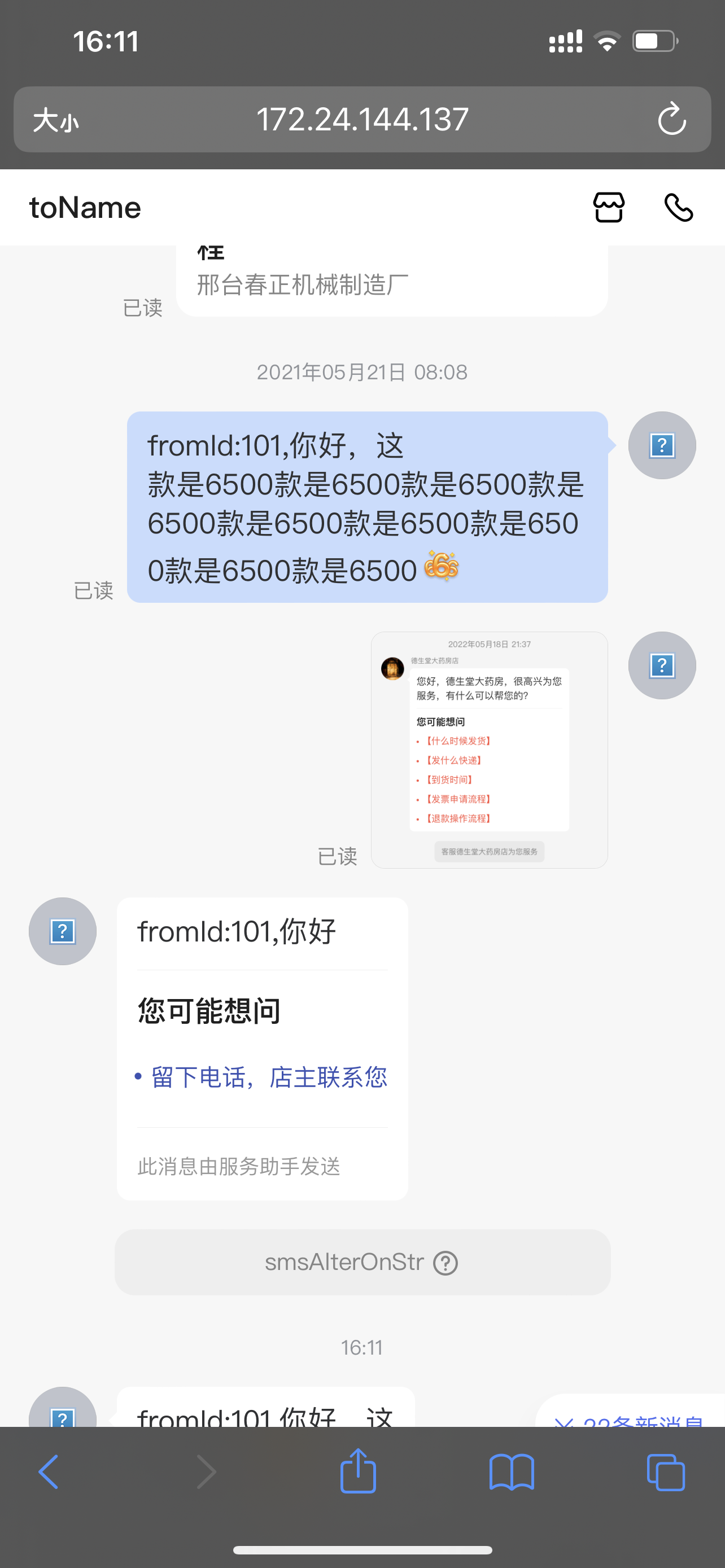Image resolution: width=725 pixels, height=1568 pixels.
Task: Tap the 留下电话，店主联系您 link
Action: (x=268, y=1077)
